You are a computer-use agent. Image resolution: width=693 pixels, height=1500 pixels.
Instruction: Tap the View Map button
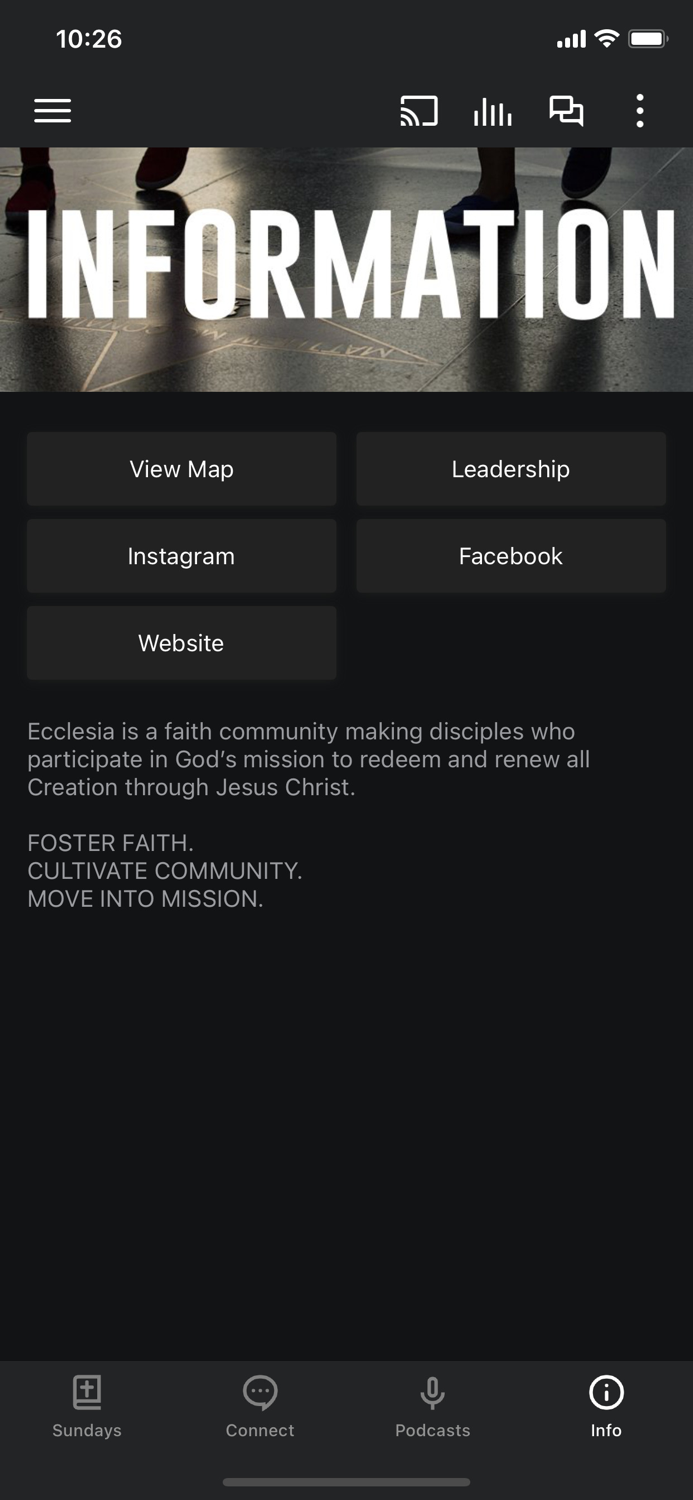click(182, 469)
